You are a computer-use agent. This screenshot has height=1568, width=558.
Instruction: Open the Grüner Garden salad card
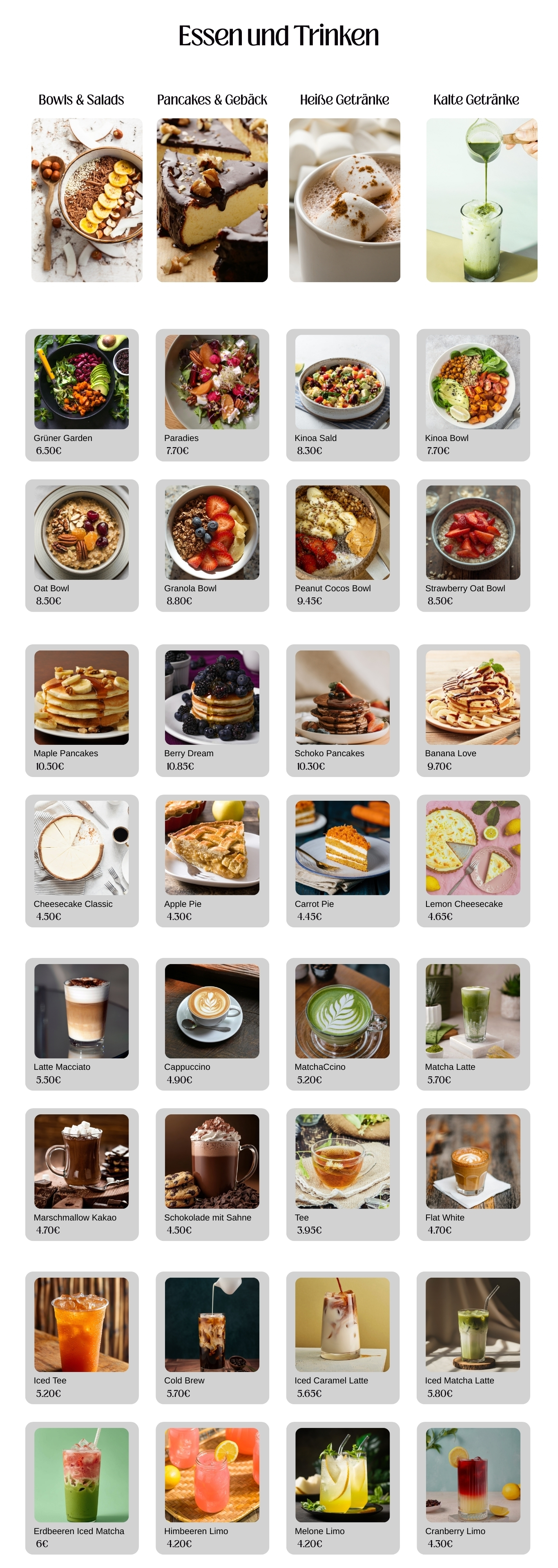coord(82,394)
